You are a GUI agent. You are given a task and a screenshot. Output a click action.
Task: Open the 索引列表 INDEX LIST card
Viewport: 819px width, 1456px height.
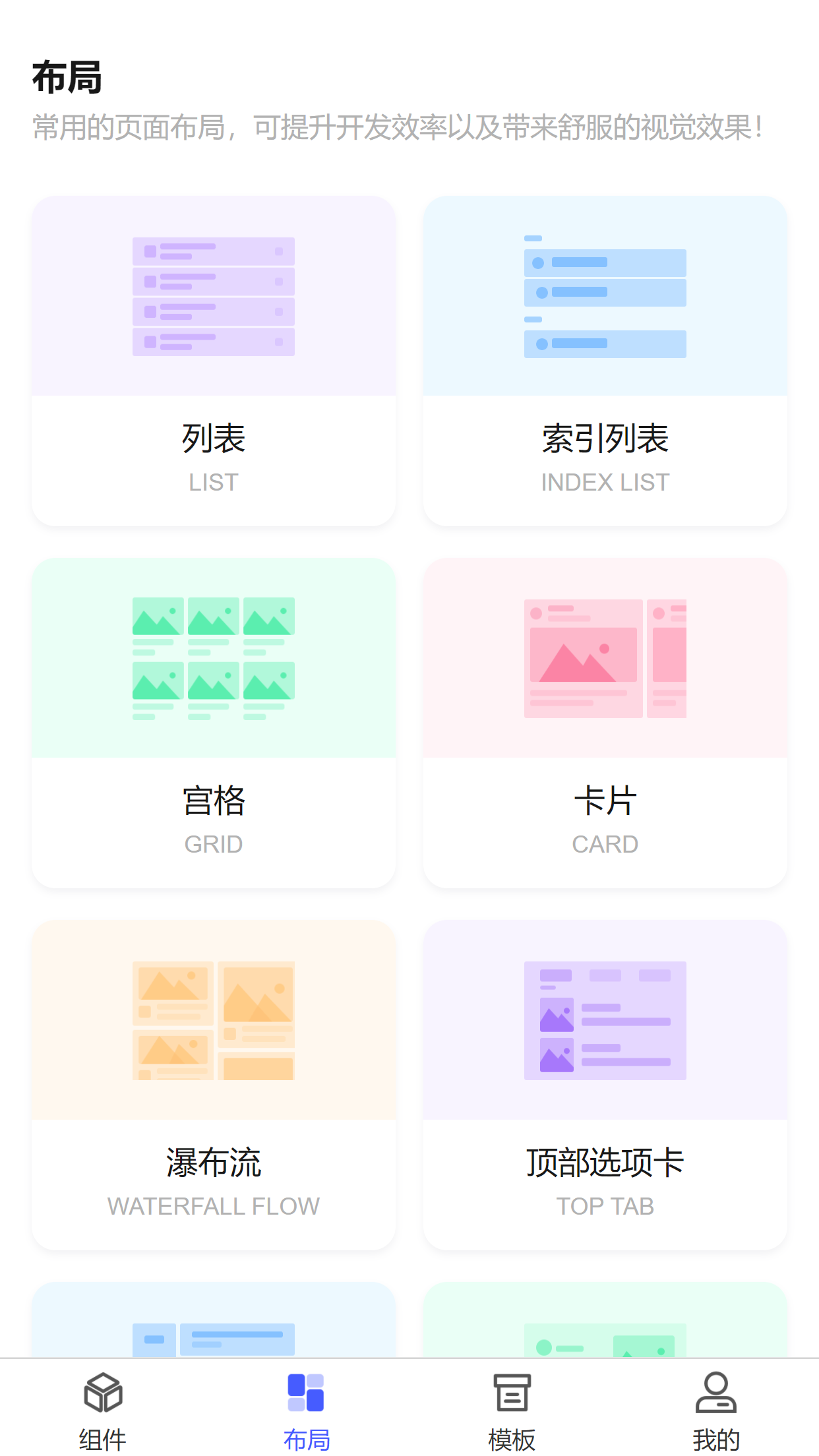pos(605,359)
